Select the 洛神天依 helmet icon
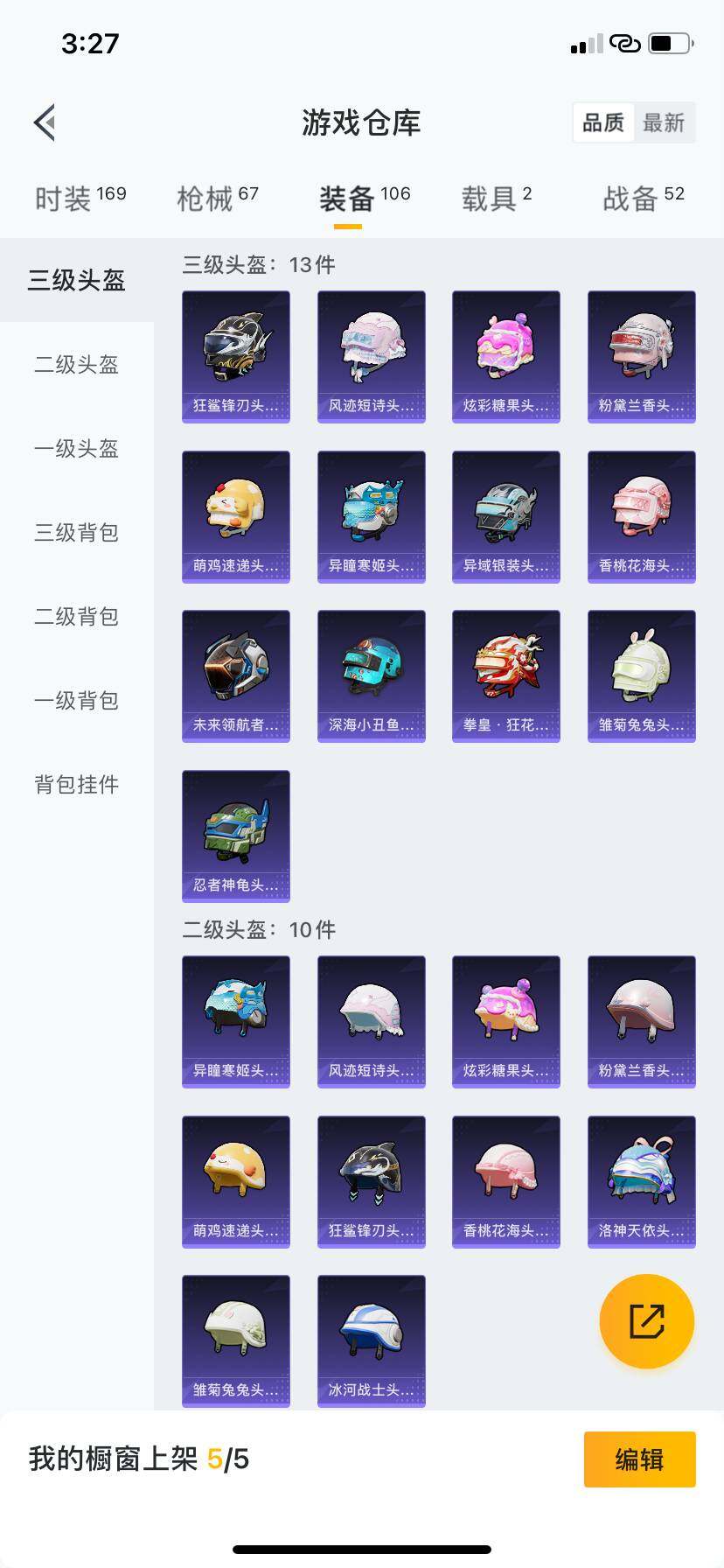 pos(641,1181)
